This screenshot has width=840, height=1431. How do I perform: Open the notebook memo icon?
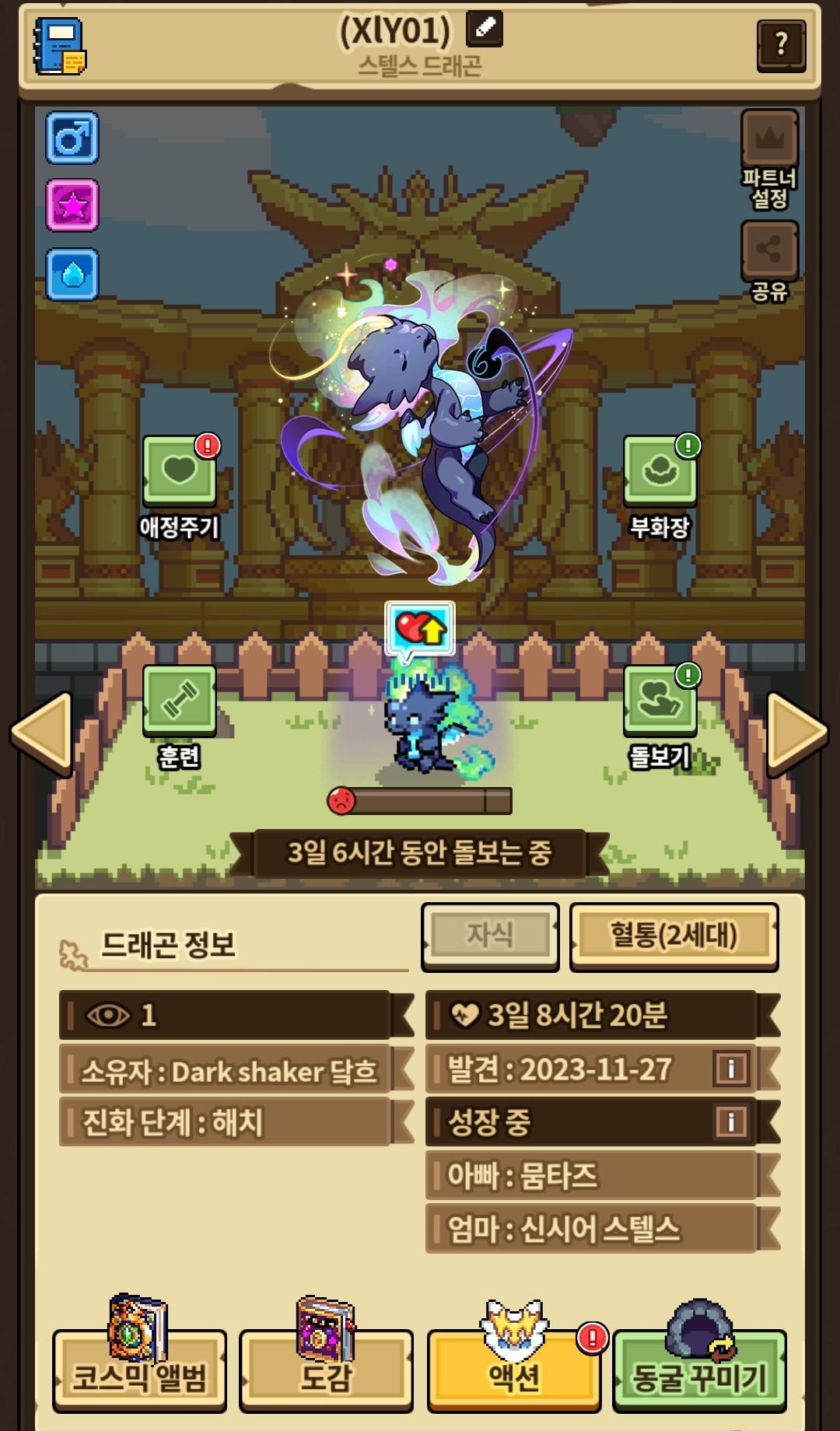[60, 47]
